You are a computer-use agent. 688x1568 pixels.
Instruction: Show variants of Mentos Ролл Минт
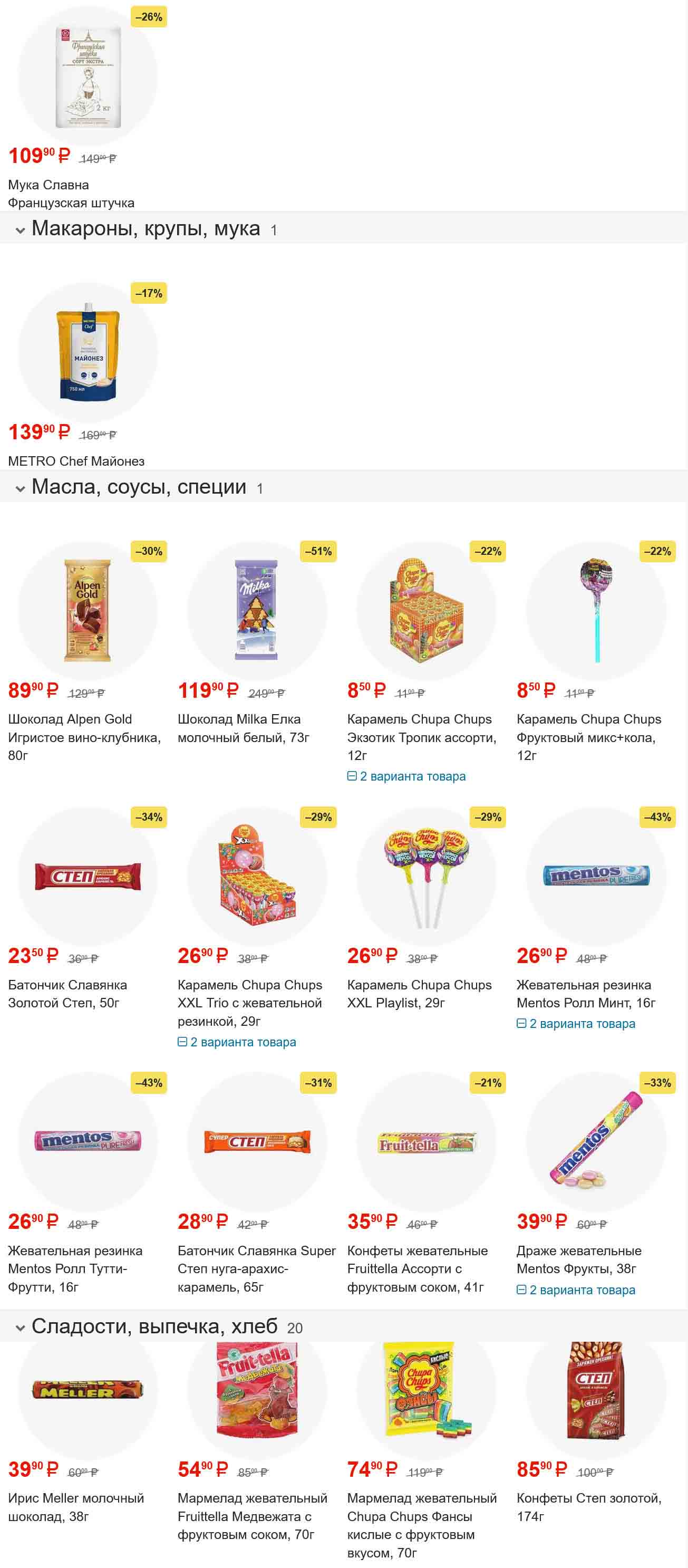(582, 1024)
